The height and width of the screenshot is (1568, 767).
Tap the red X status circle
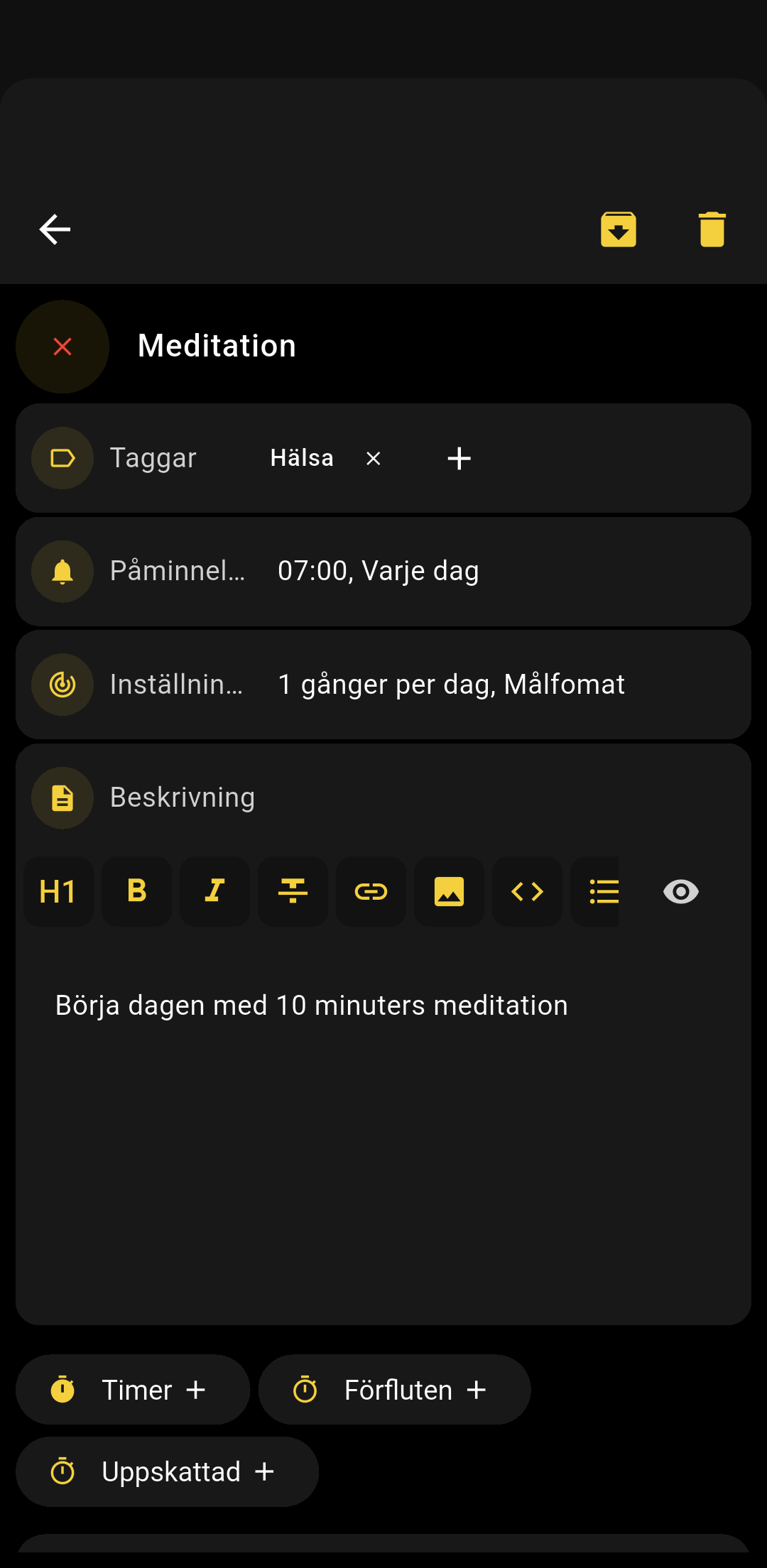pyautogui.click(x=62, y=347)
